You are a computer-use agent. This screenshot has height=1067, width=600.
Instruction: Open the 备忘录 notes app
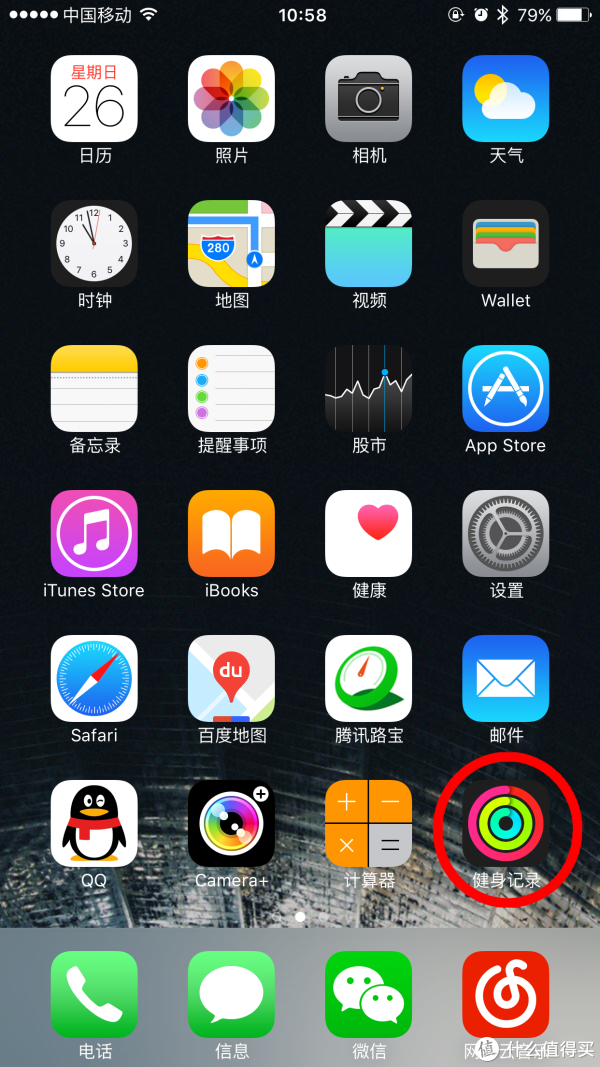94,388
